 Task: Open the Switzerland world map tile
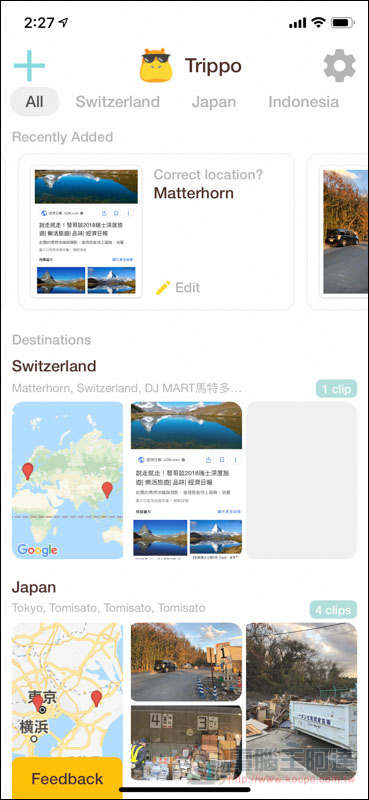67,480
